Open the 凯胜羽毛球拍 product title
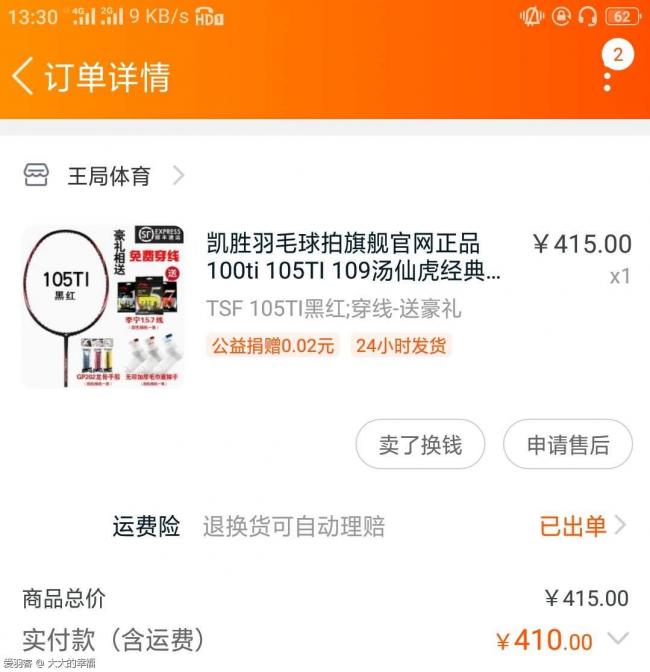This screenshot has height=672, width=650. tap(353, 257)
